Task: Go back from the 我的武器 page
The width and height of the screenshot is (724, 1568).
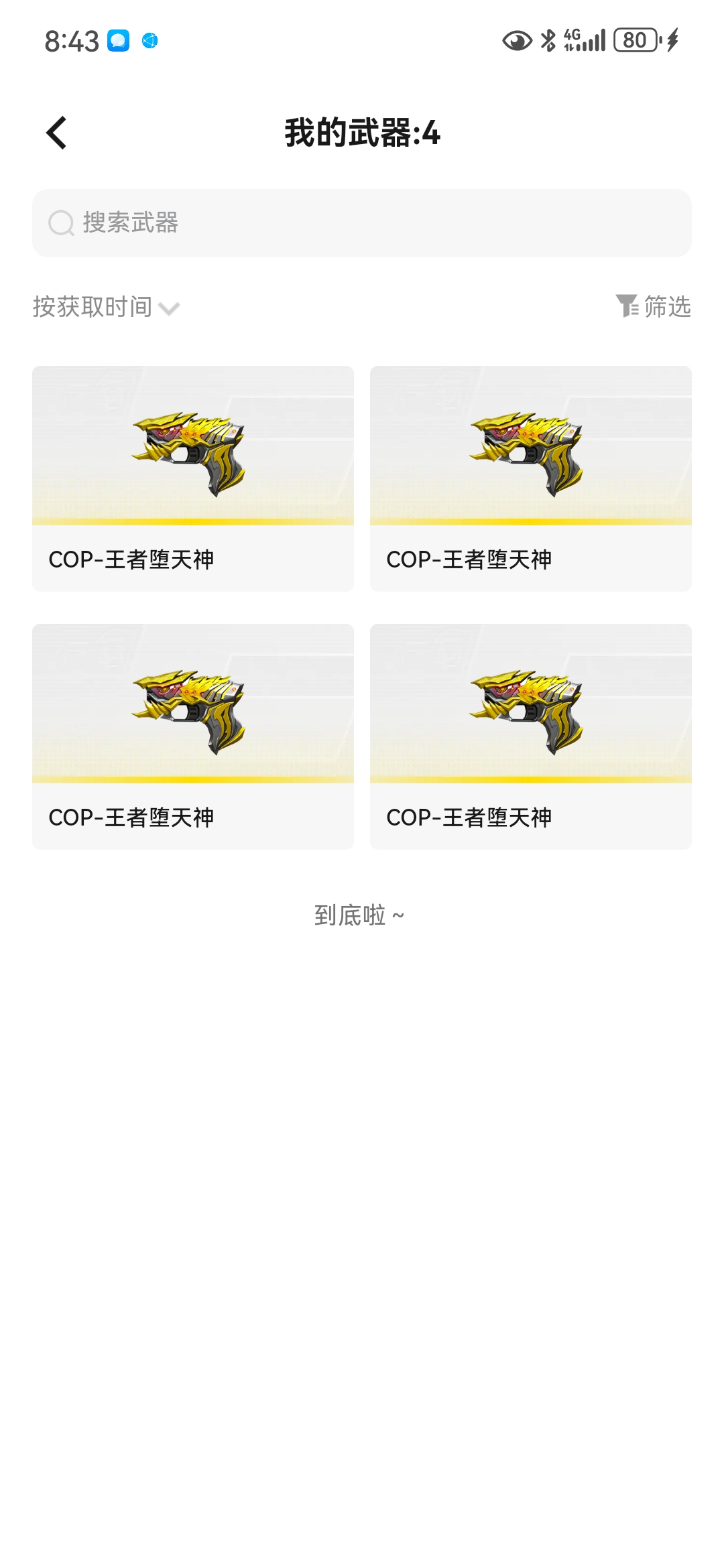Action: pos(57,133)
